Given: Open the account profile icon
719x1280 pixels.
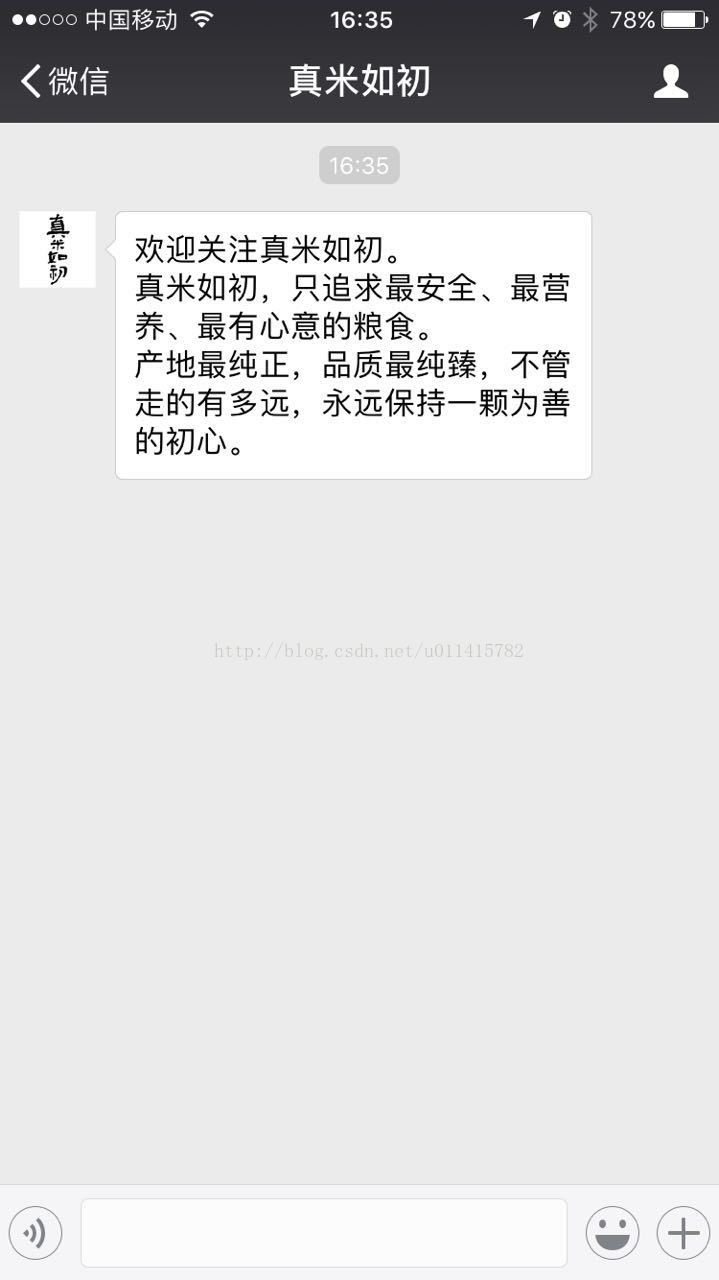Looking at the screenshot, I should point(670,81).
